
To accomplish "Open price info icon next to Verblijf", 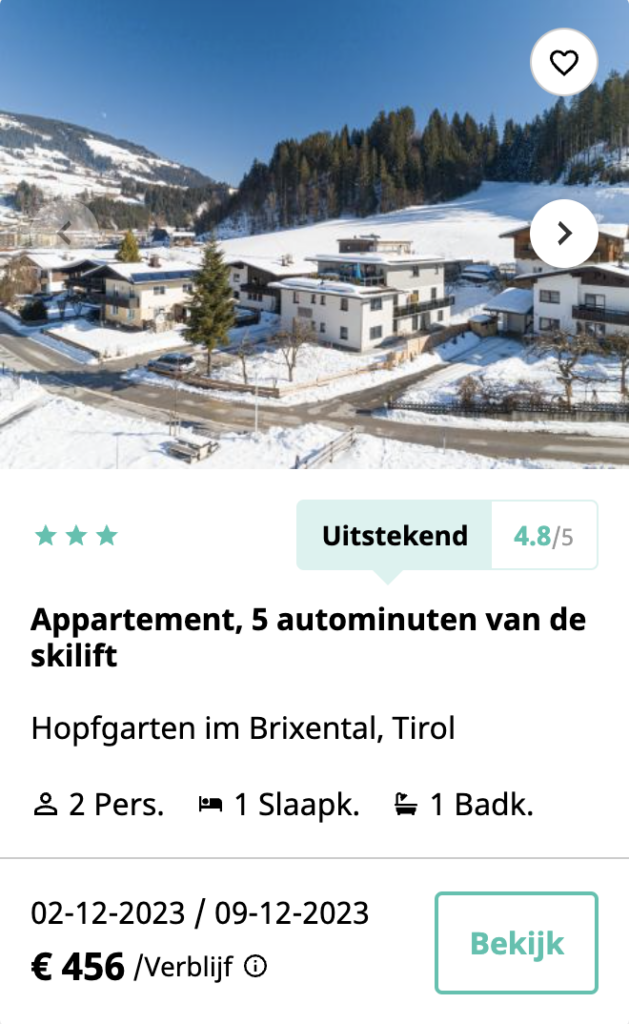I will (256, 967).
